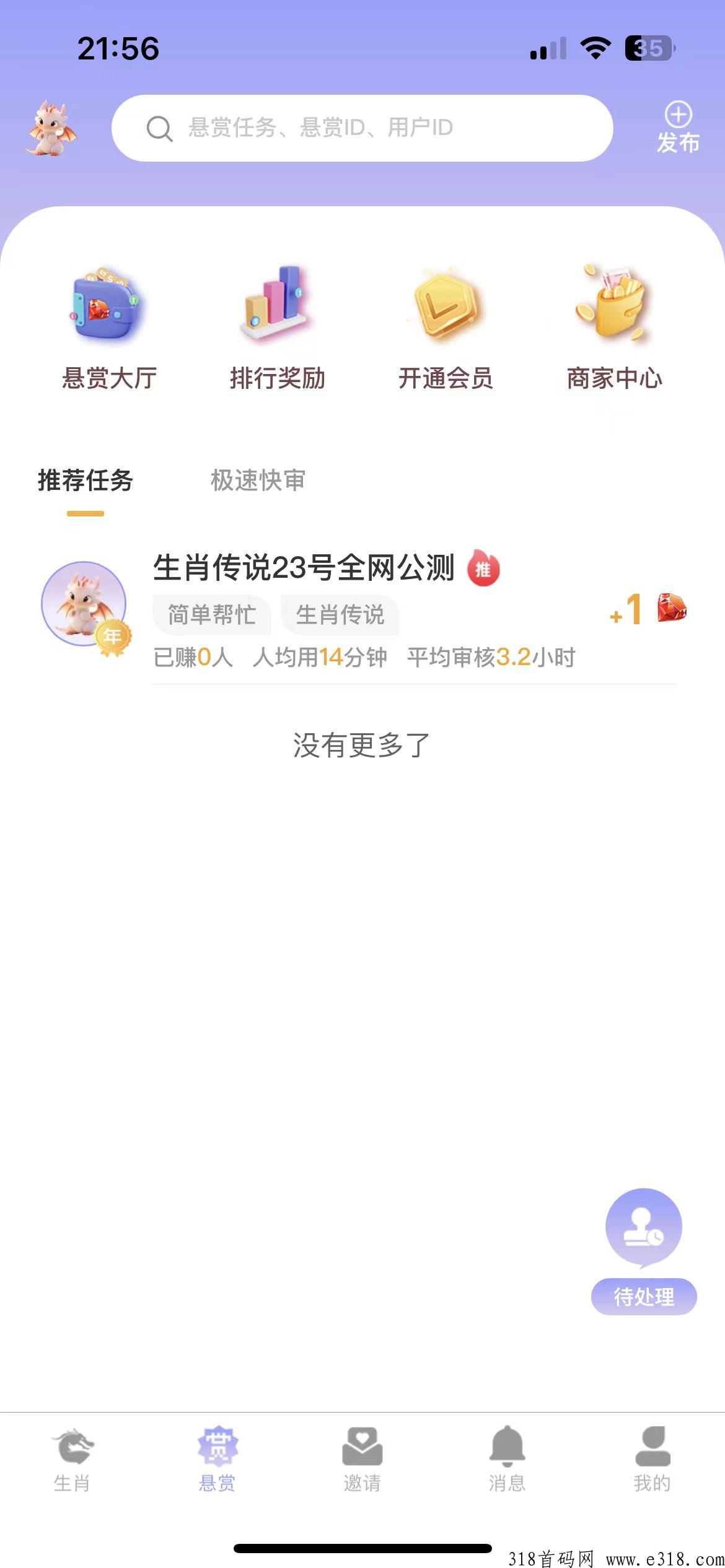Switch to the 极速快审 tab

(258, 481)
